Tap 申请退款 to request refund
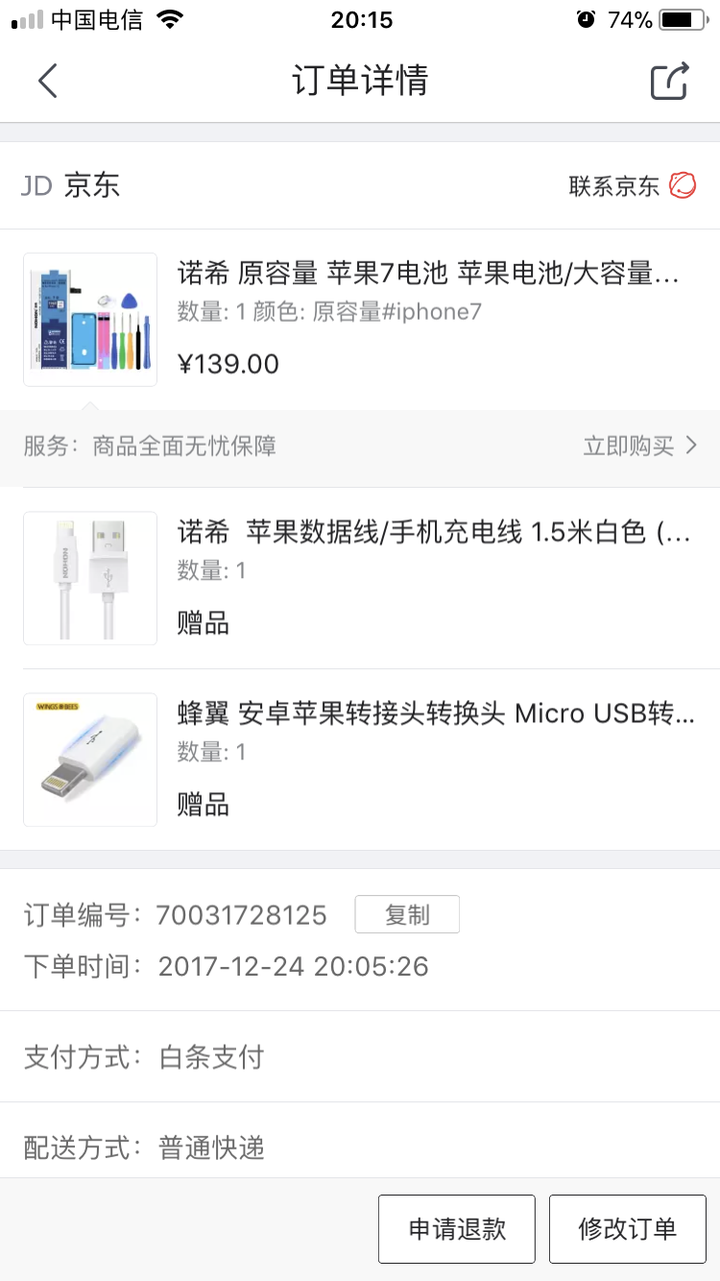The image size is (720, 1281). [x=456, y=1228]
